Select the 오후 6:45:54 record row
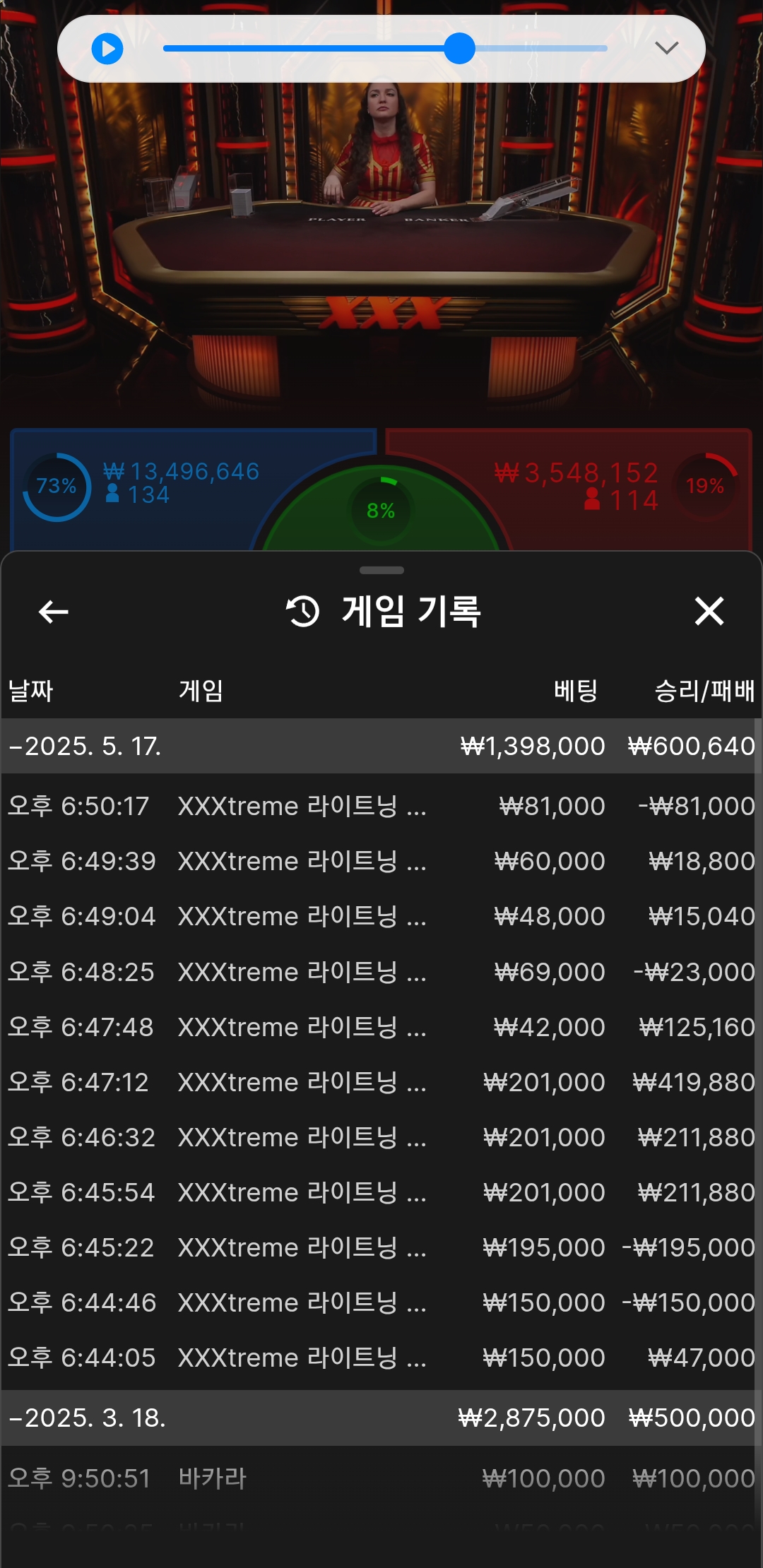The height and width of the screenshot is (1568, 763). (380, 1192)
